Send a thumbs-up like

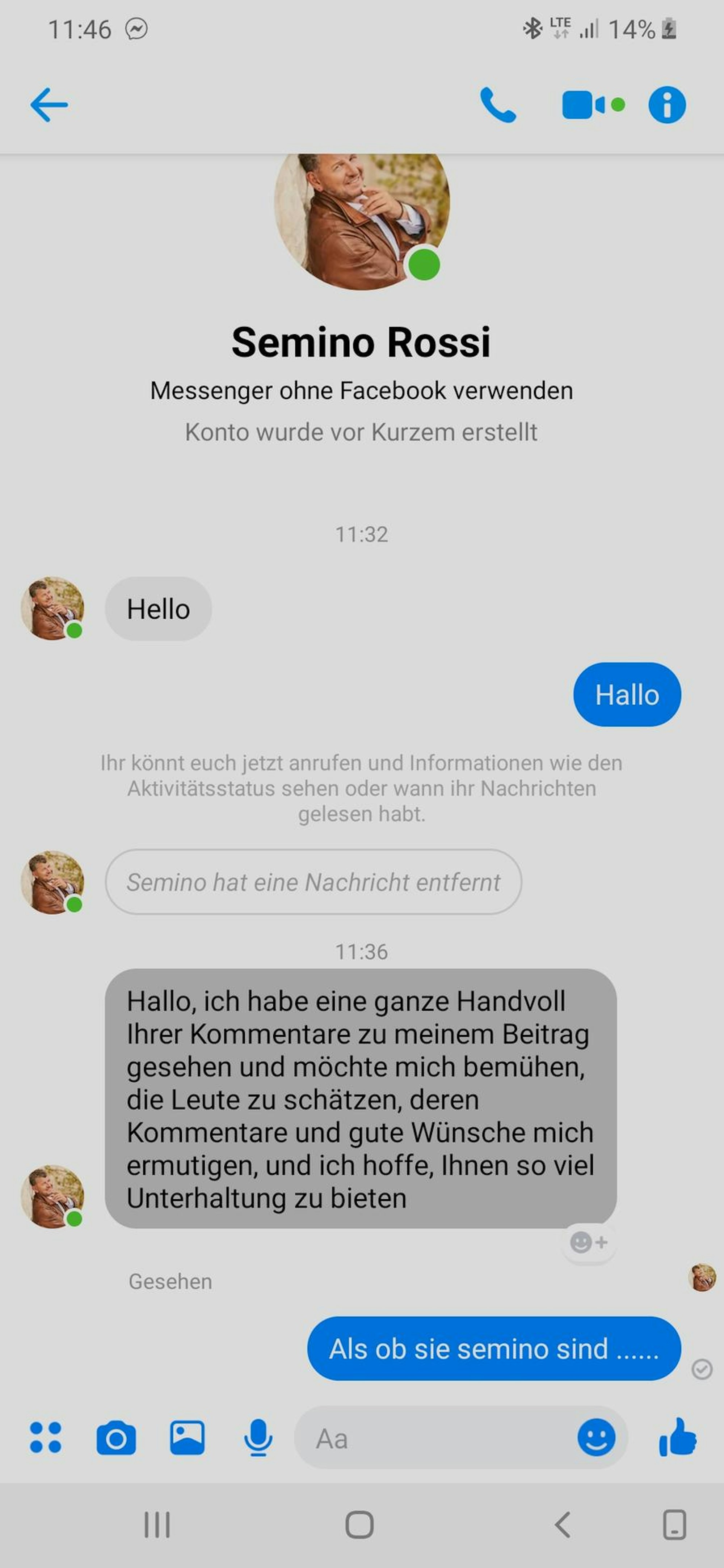click(x=678, y=1438)
